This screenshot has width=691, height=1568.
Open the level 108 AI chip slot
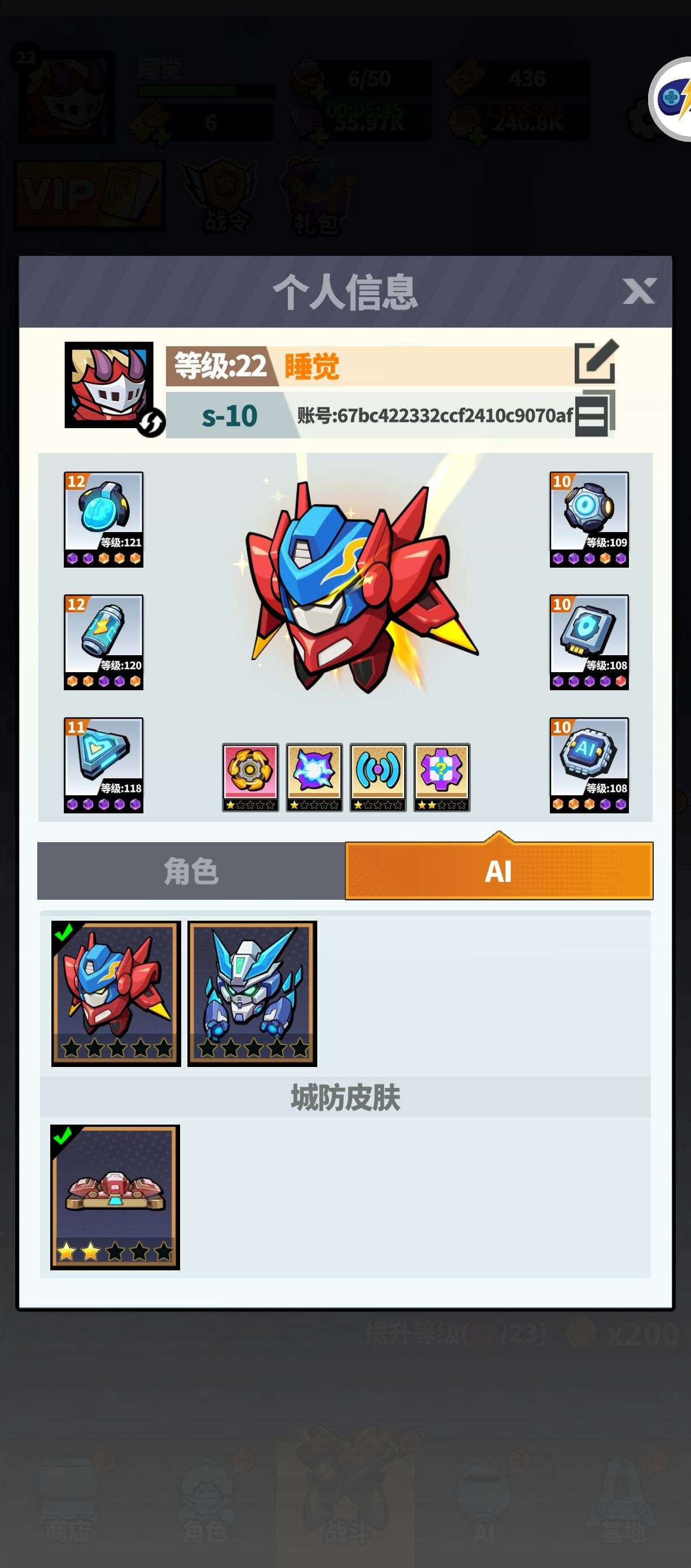tap(589, 765)
